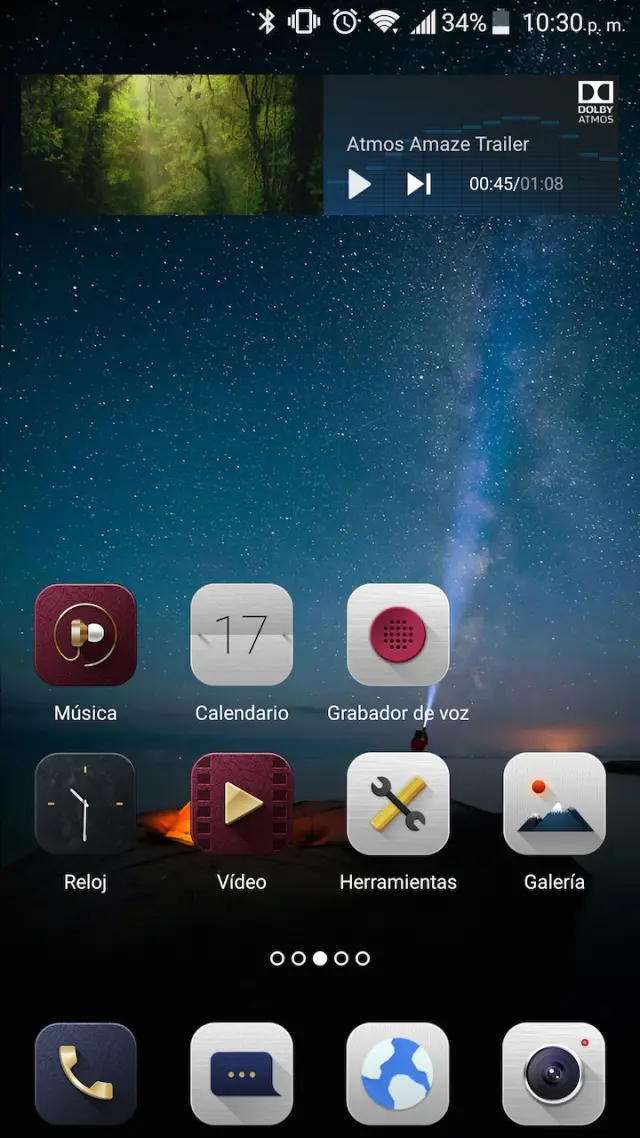Open the Galería app
Image resolution: width=640 pixels, height=1138 pixels.
coord(553,804)
